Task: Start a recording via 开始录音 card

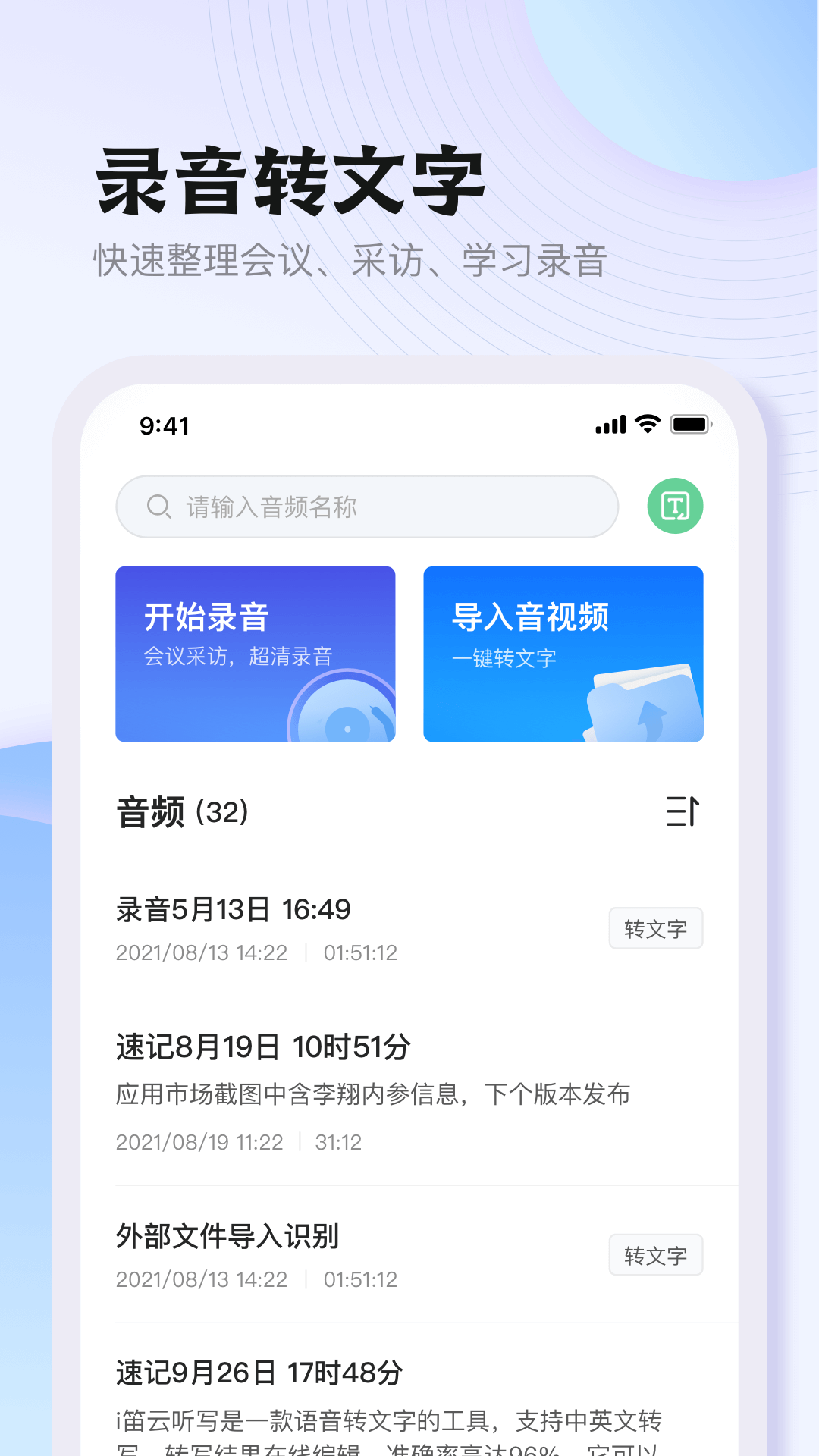Action: pos(255,652)
